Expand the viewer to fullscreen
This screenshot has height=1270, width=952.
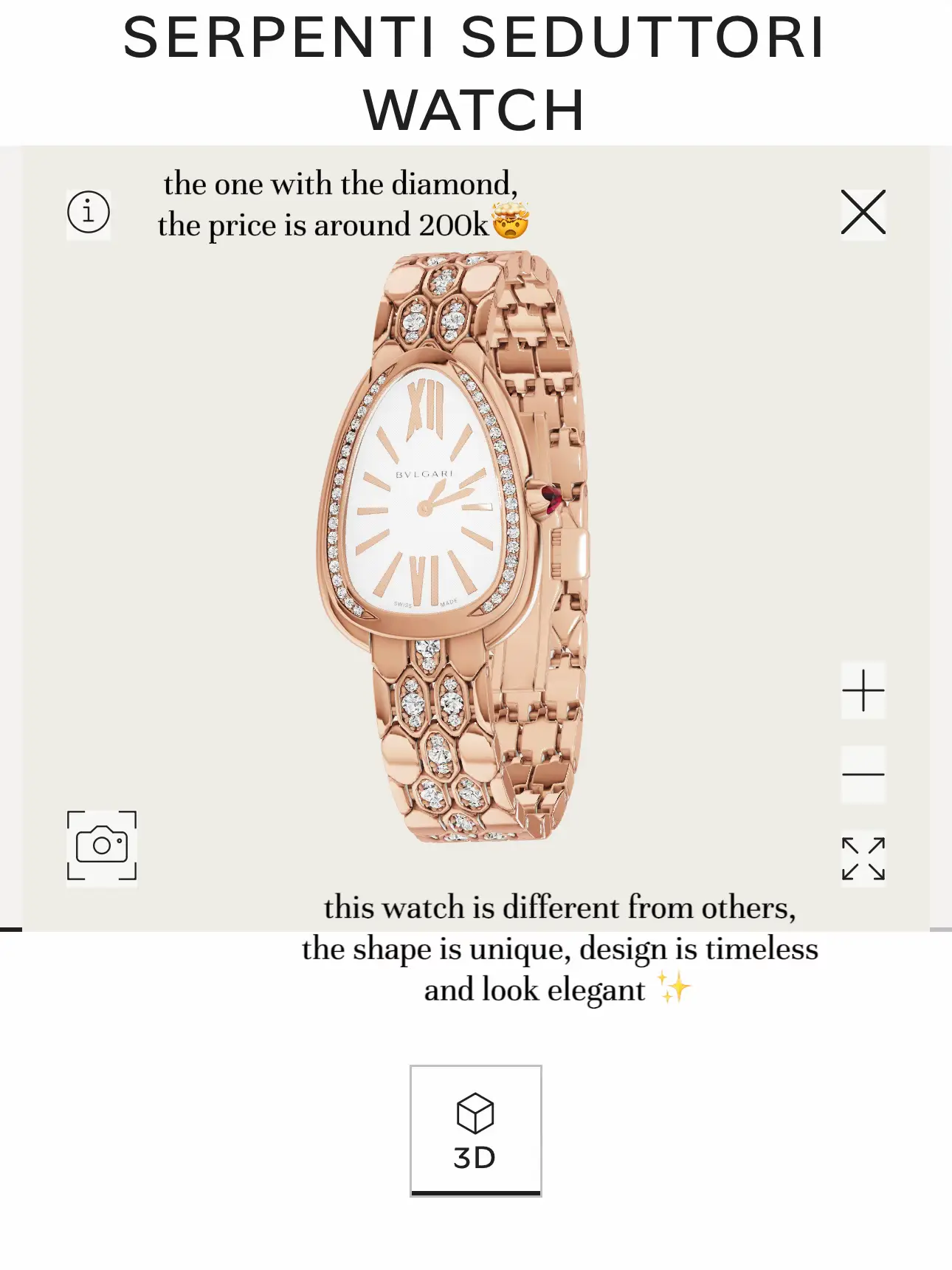pyautogui.click(x=863, y=859)
